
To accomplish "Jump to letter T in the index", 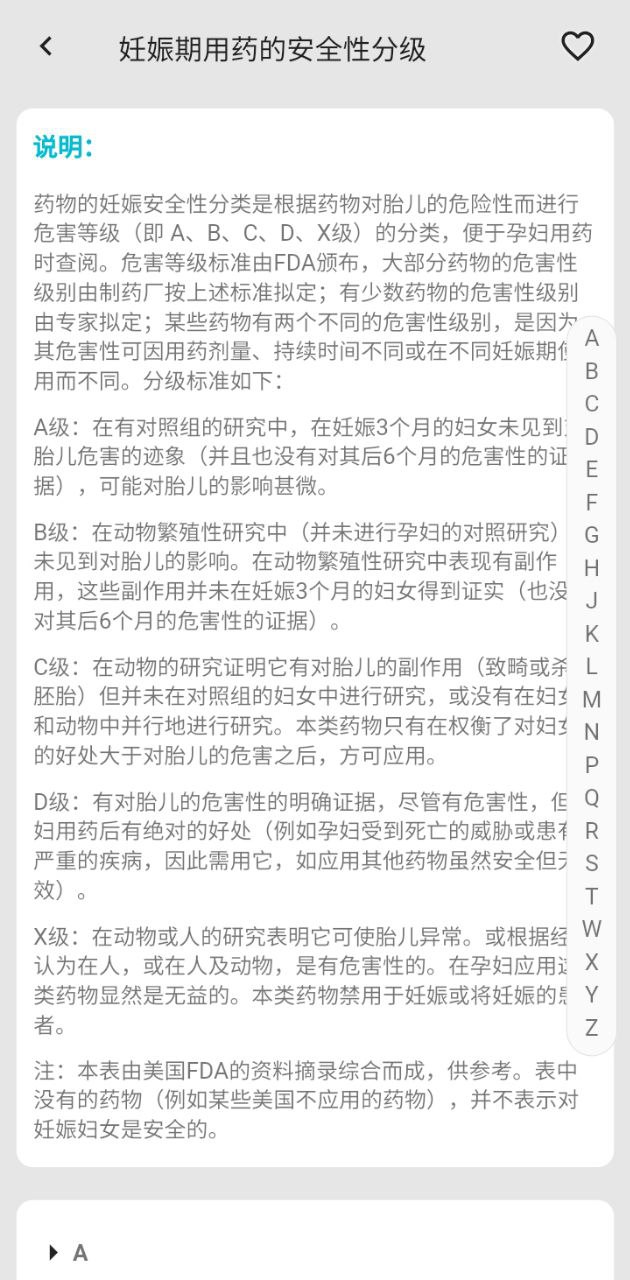I will [x=592, y=896].
